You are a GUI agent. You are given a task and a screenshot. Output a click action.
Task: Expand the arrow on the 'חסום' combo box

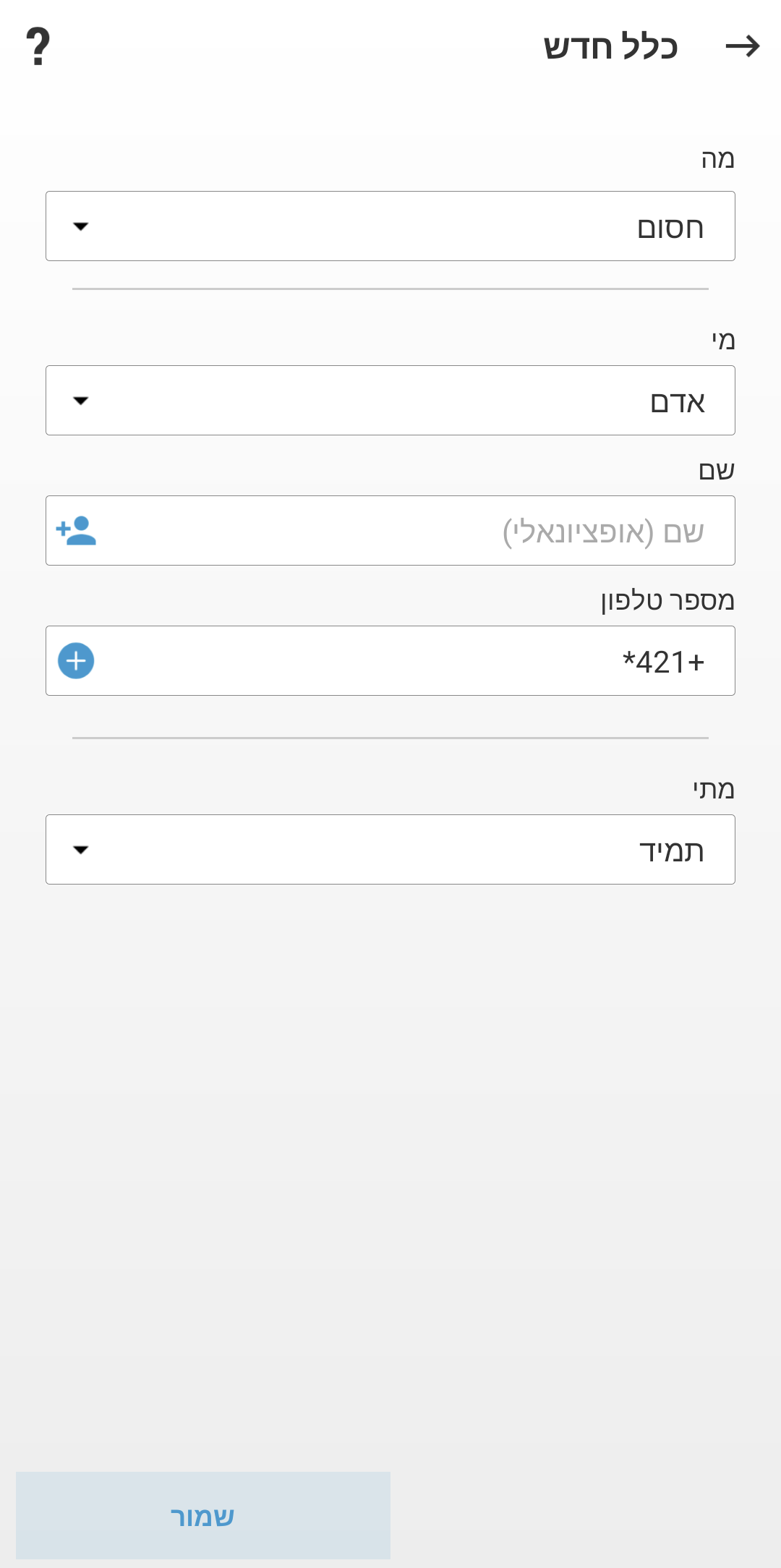(x=80, y=226)
